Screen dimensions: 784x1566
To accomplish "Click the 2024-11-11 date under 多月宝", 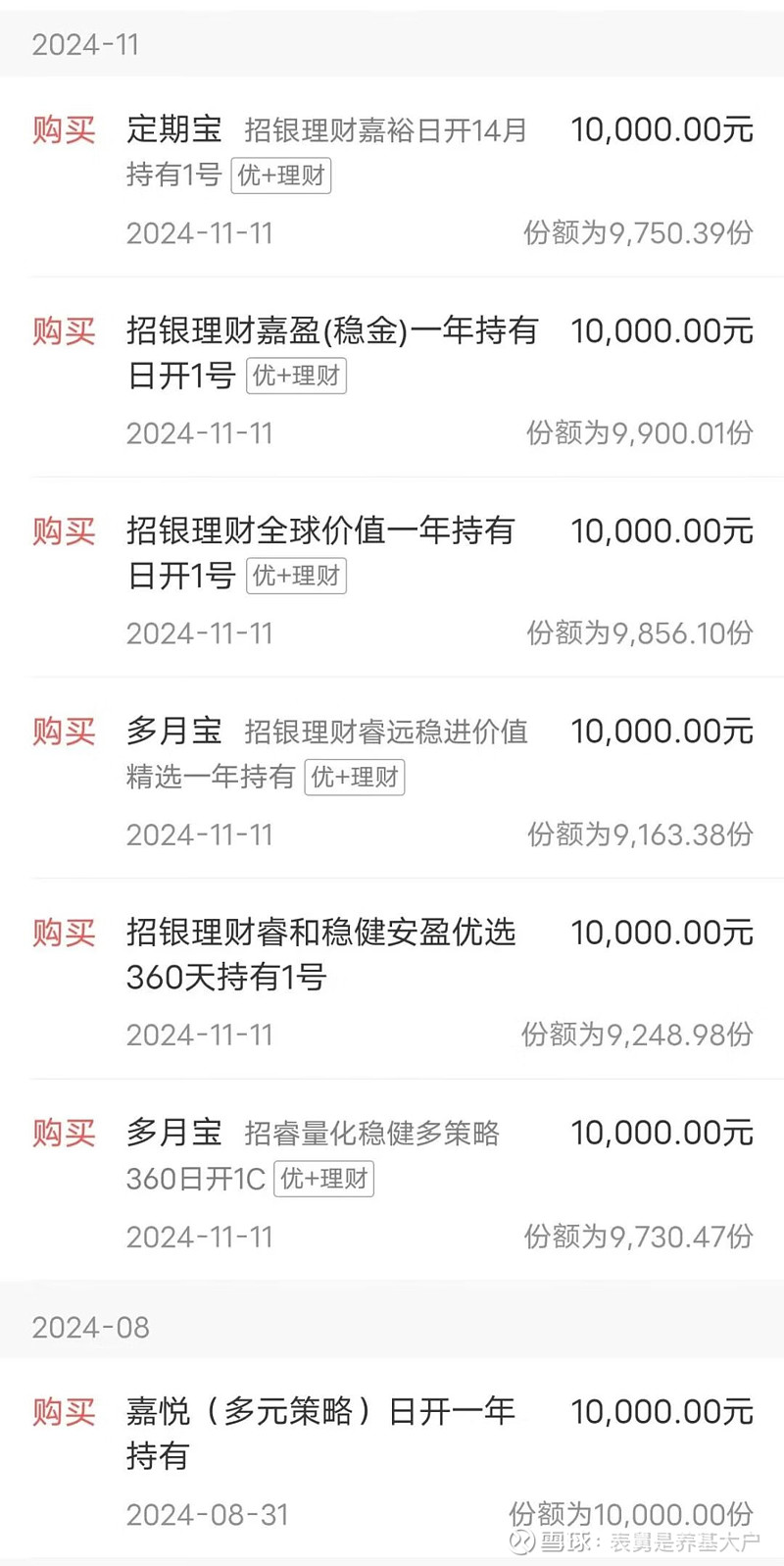I will (200, 834).
